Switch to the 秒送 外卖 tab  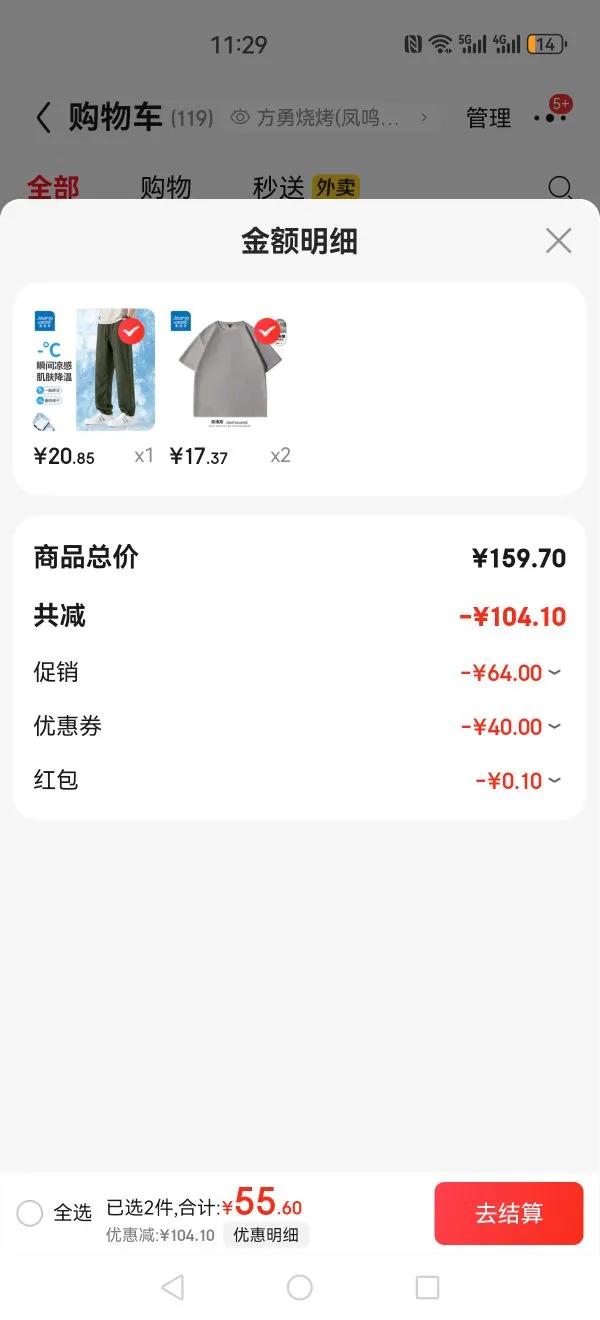tap(305, 187)
